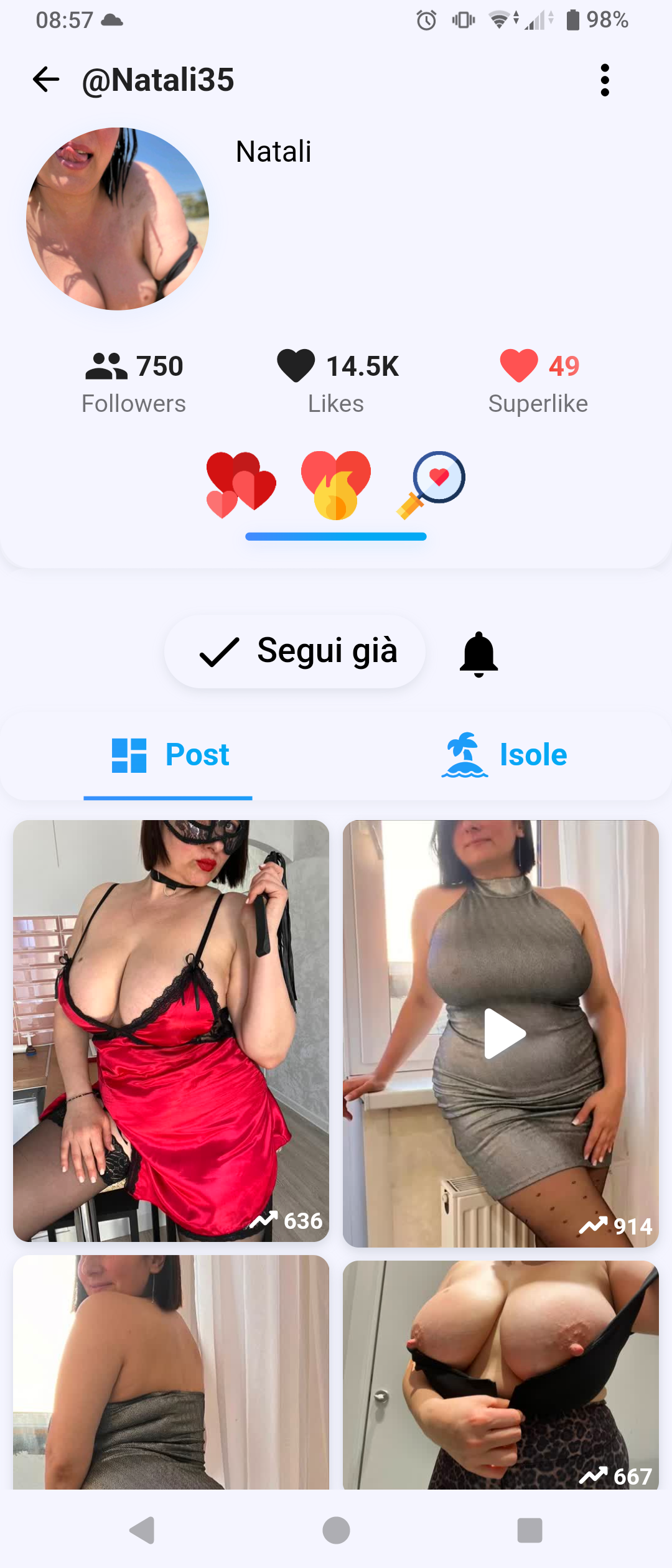672x1568 pixels.
Task: Play the video post with 914 views
Action: coord(501,1033)
